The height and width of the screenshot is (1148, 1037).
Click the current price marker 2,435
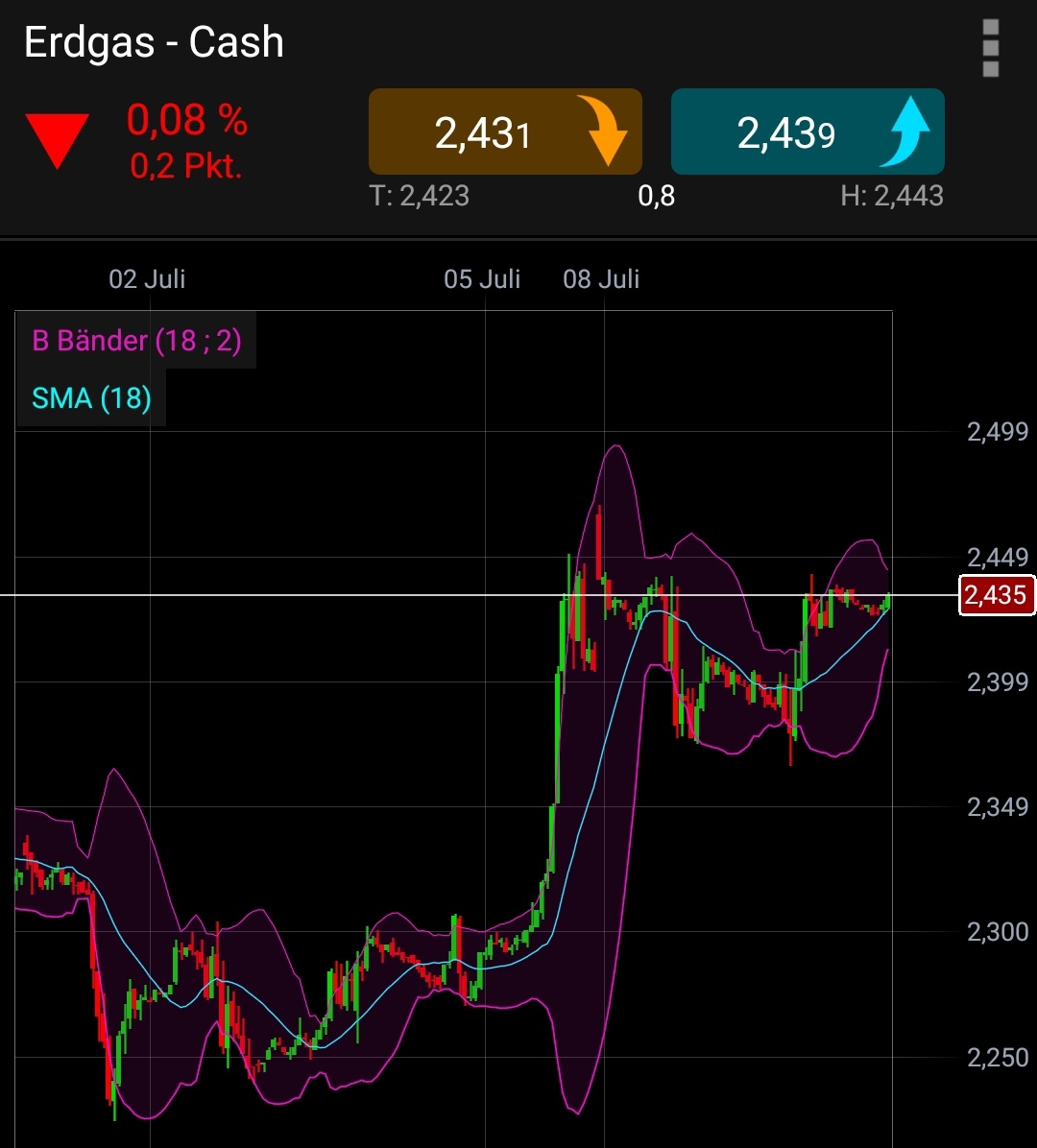[x=997, y=596]
